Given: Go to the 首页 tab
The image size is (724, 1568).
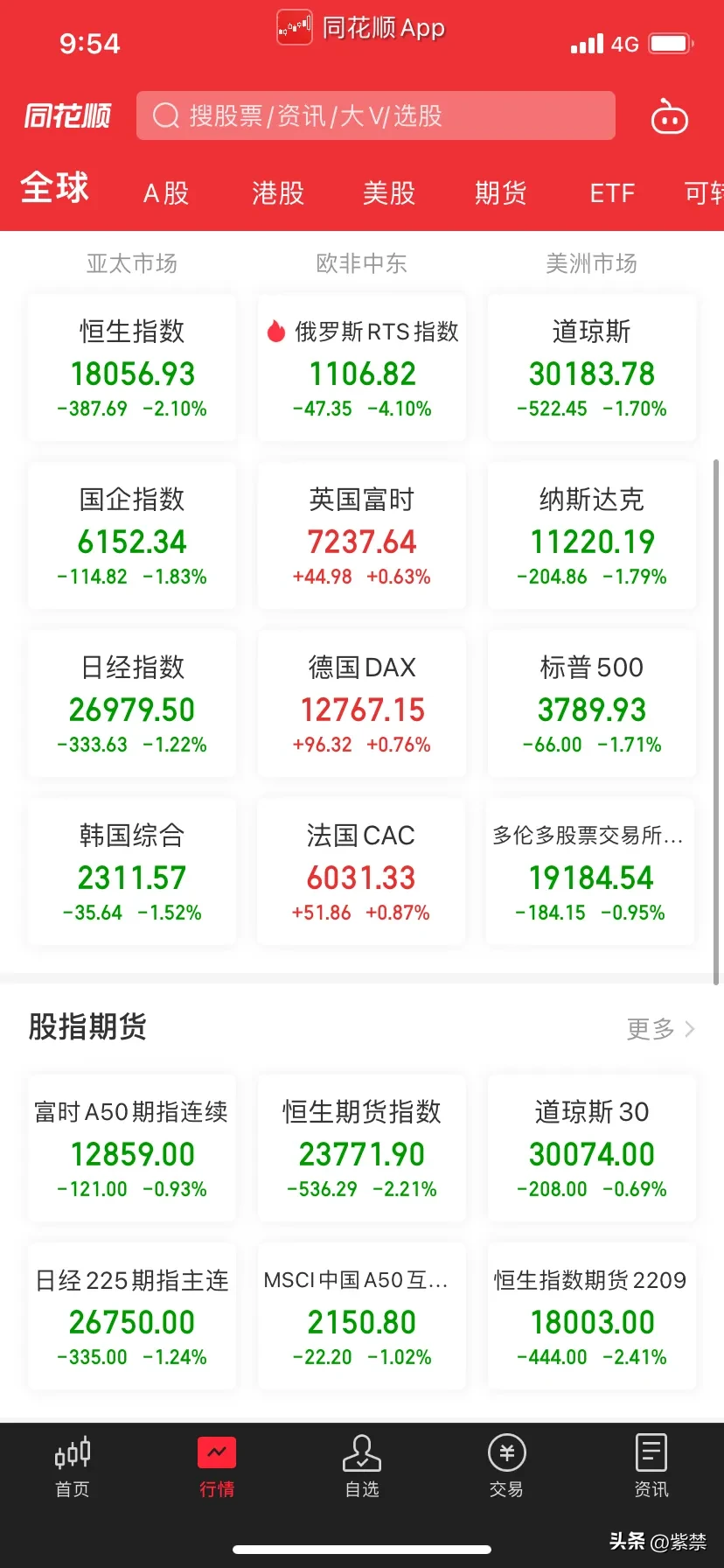Looking at the screenshot, I should tap(73, 1466).
